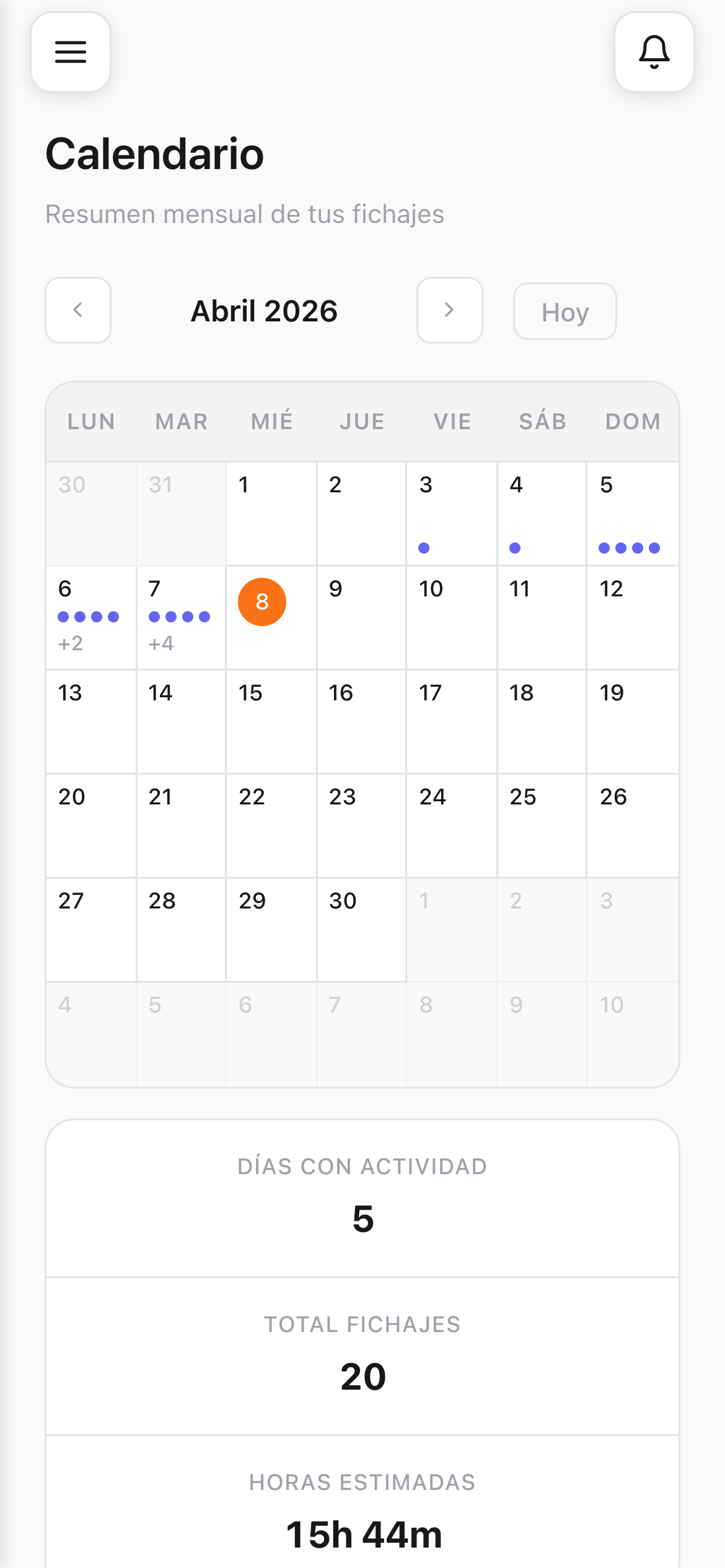Open April from the month selector header
This screenshot has height=1568, width=725.
pyautogui.click(x=263, y=310)
